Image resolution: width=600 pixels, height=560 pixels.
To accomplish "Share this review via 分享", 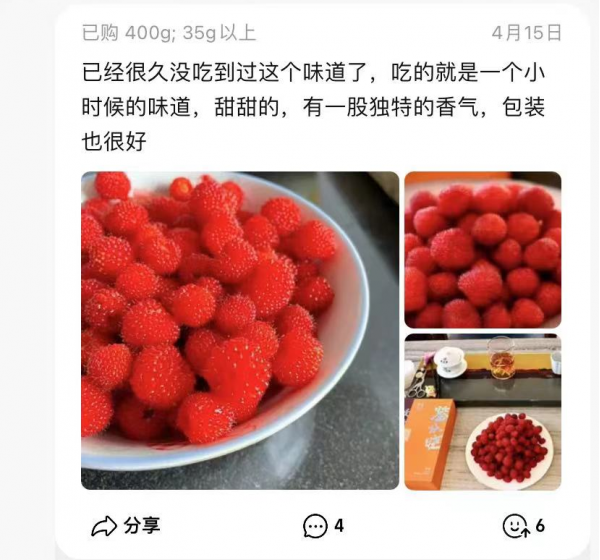I will pyautogui.click(x=125, y=525).
